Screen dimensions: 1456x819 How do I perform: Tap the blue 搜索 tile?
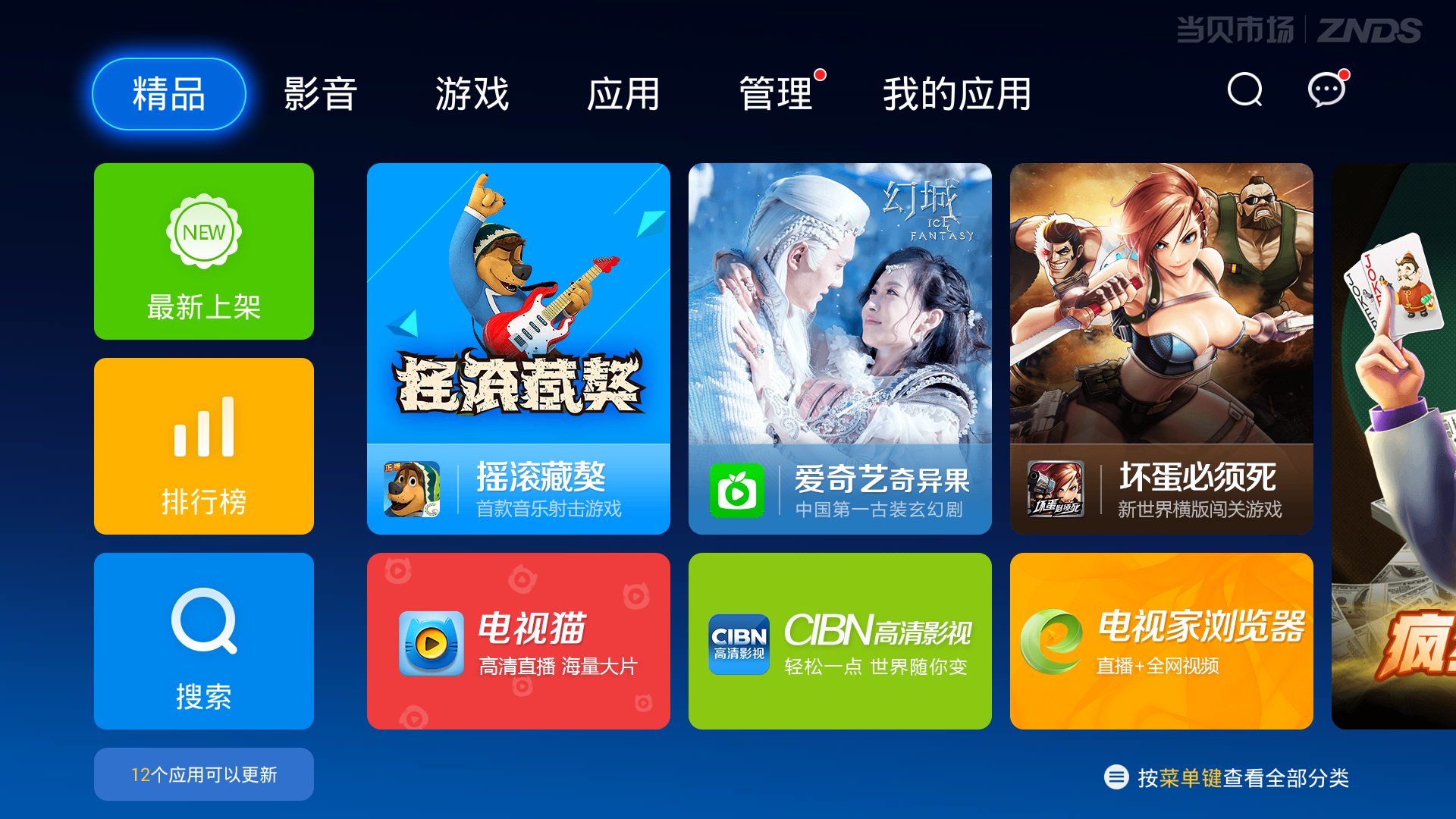pos(204,641)
